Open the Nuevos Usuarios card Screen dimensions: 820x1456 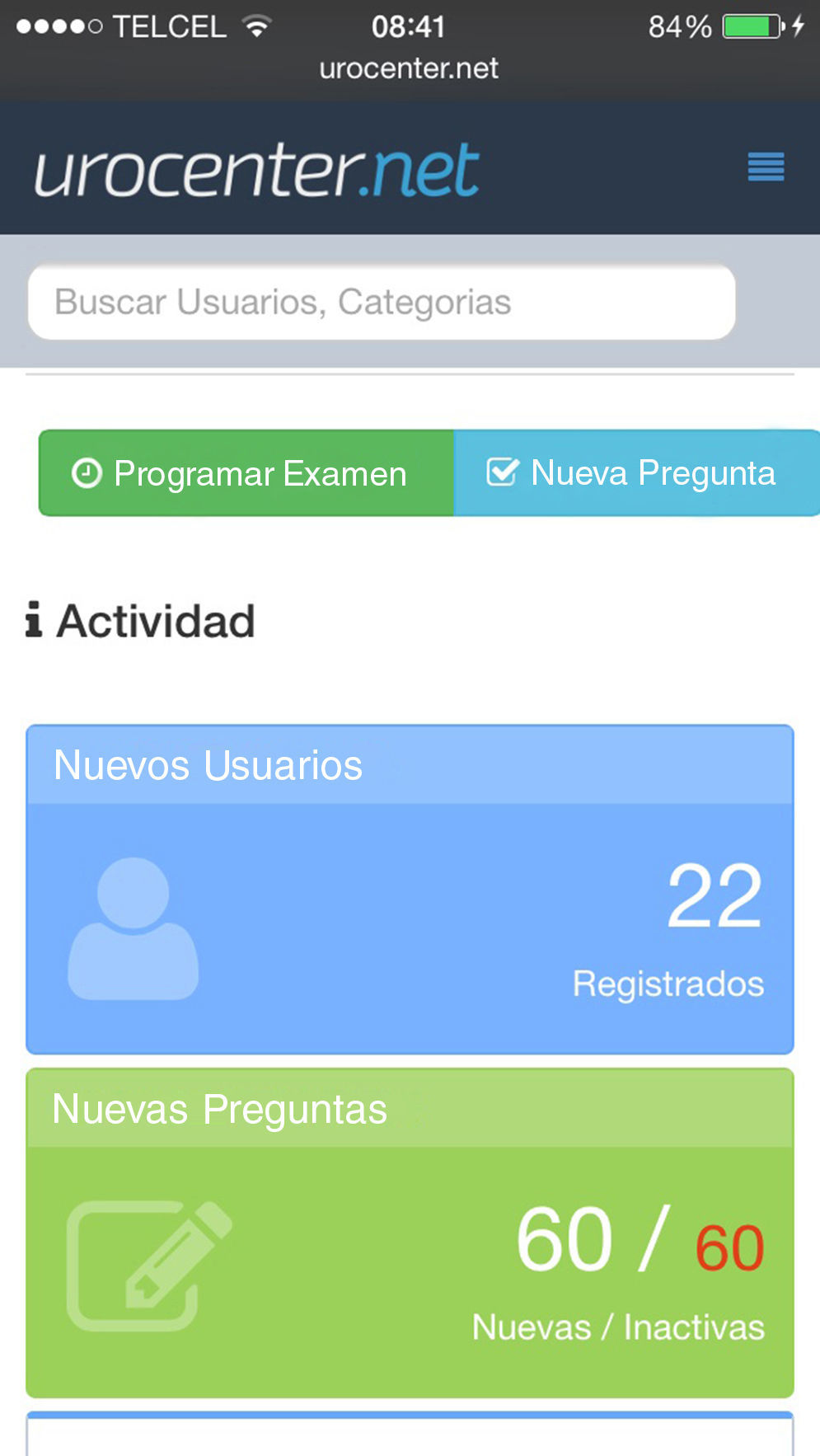(x=410, y=889)
